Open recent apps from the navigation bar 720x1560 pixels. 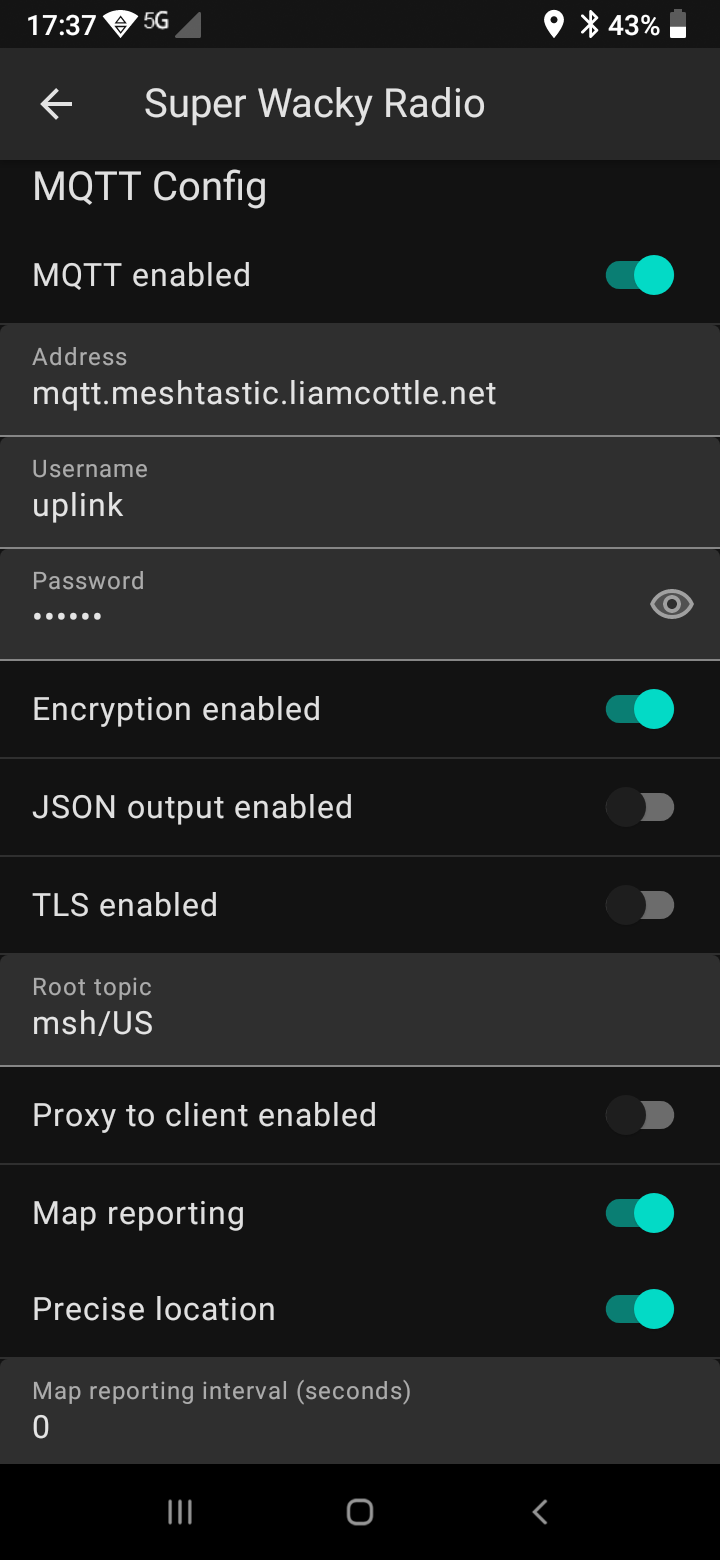(x=180, y=1512)
